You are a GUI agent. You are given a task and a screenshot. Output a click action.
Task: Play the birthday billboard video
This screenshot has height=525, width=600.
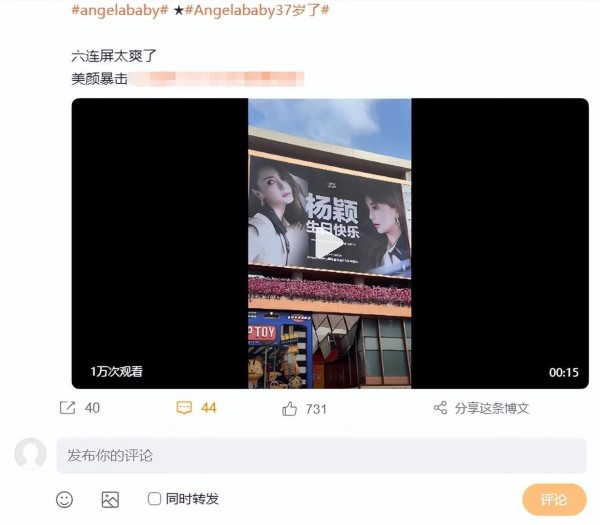(x=329, y=243)
